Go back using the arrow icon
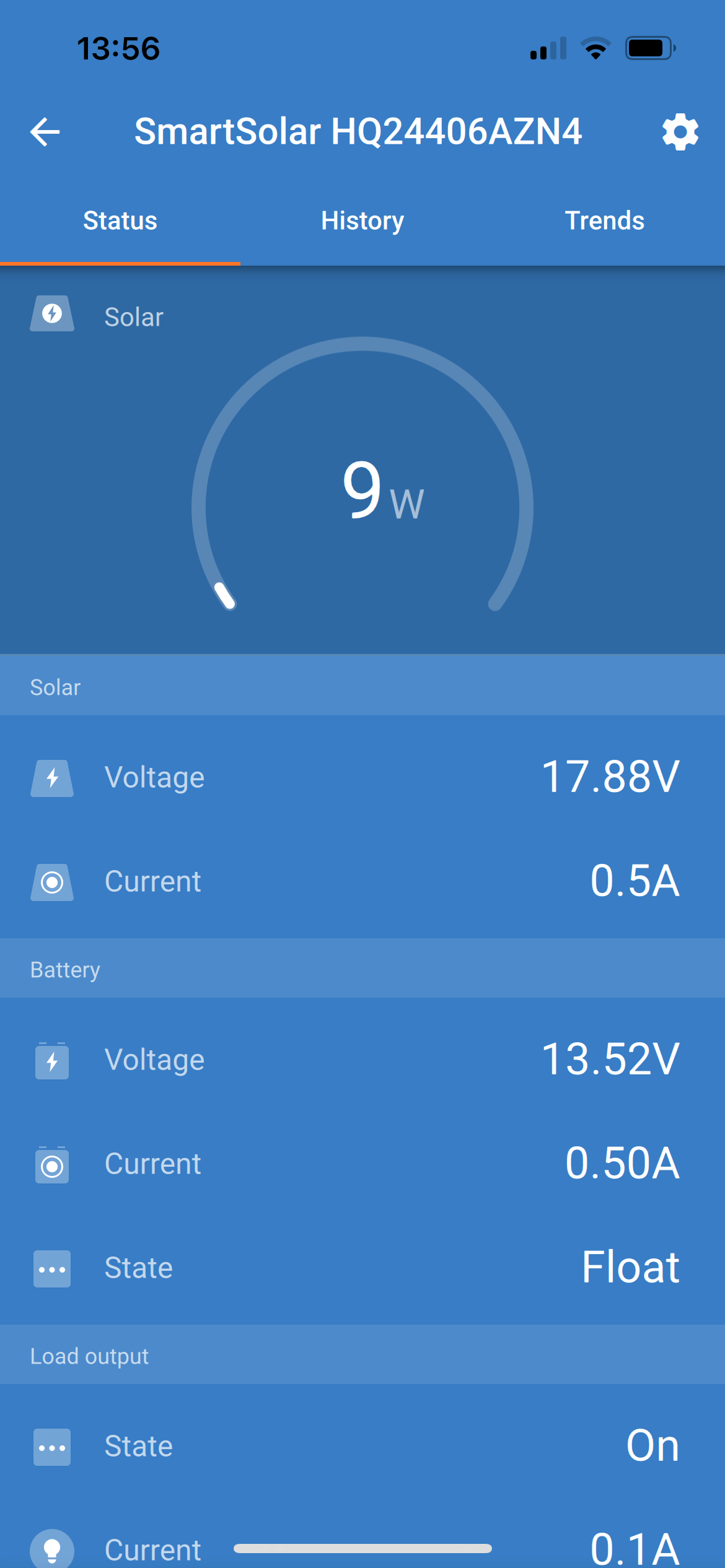Screen dimensions: 725x1568 click(45, 131)
